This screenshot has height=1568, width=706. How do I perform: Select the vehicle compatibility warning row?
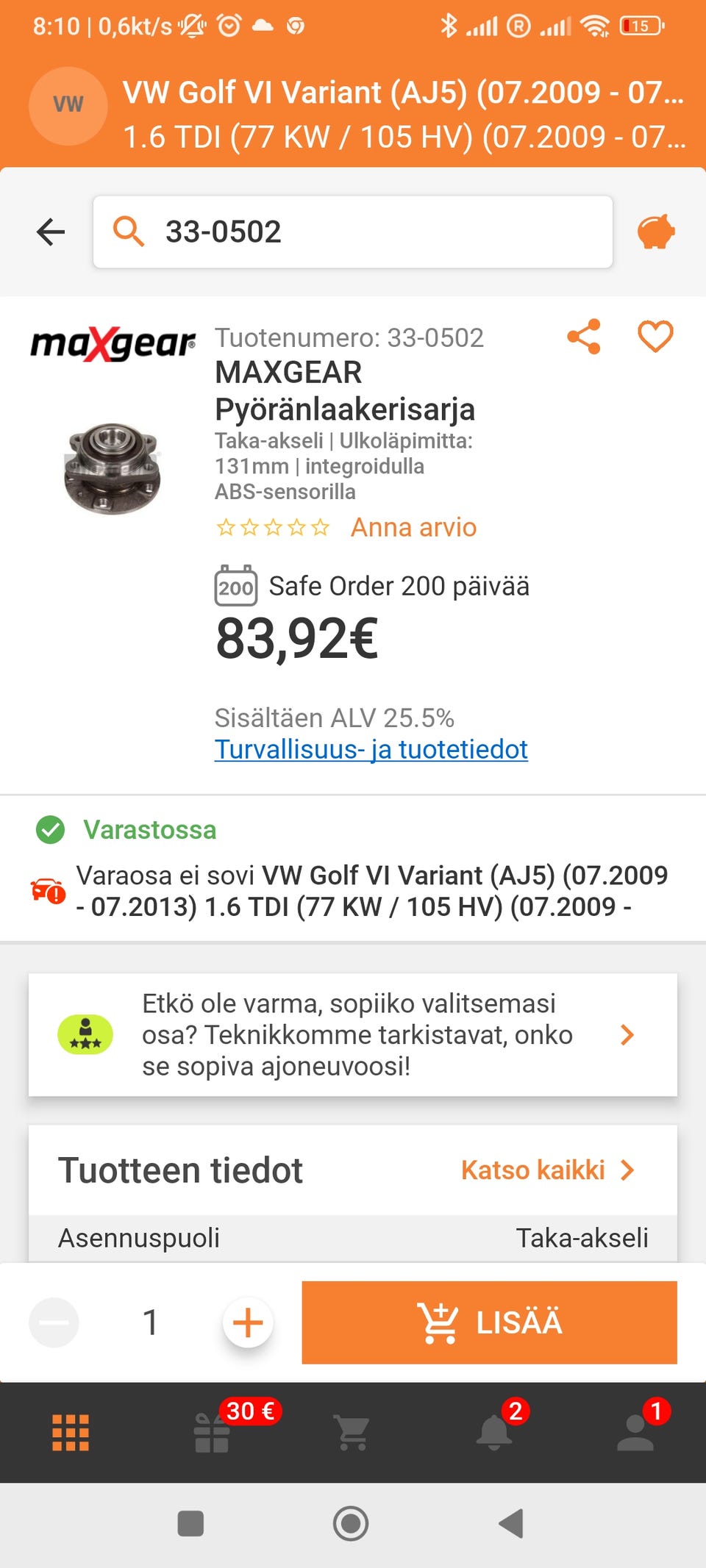coord(353,890)
